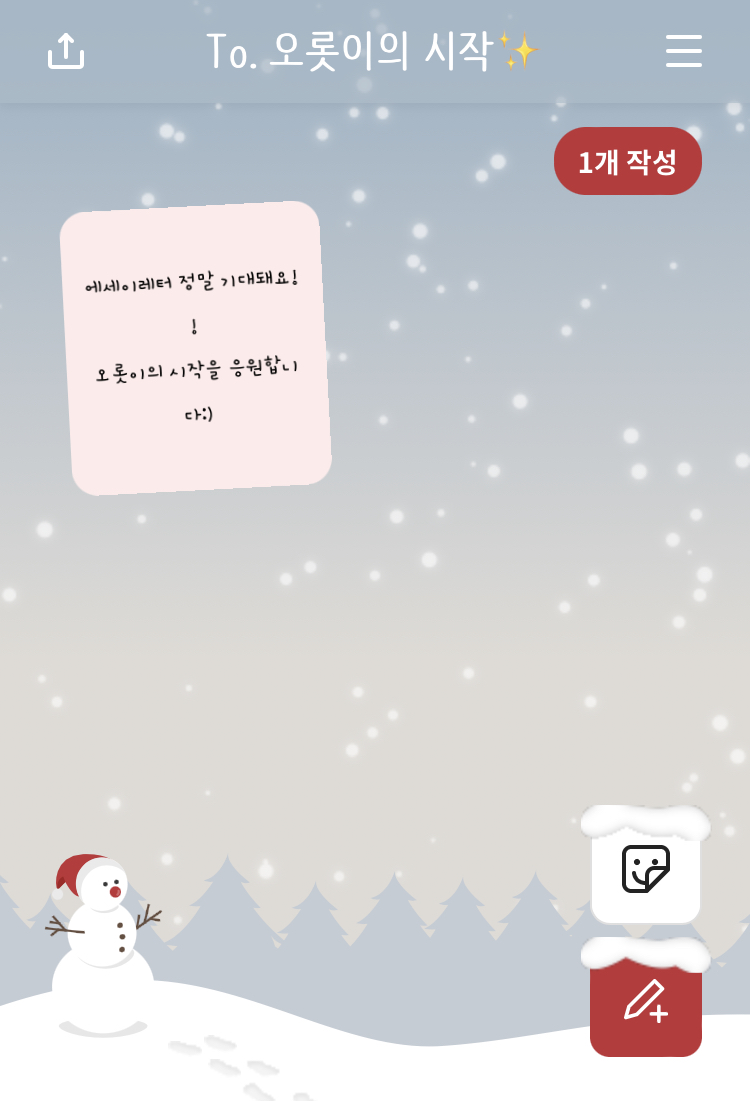Share this letter board
Image resolution: width=750 pixels, height=1101 pixels.
point(66,51)
